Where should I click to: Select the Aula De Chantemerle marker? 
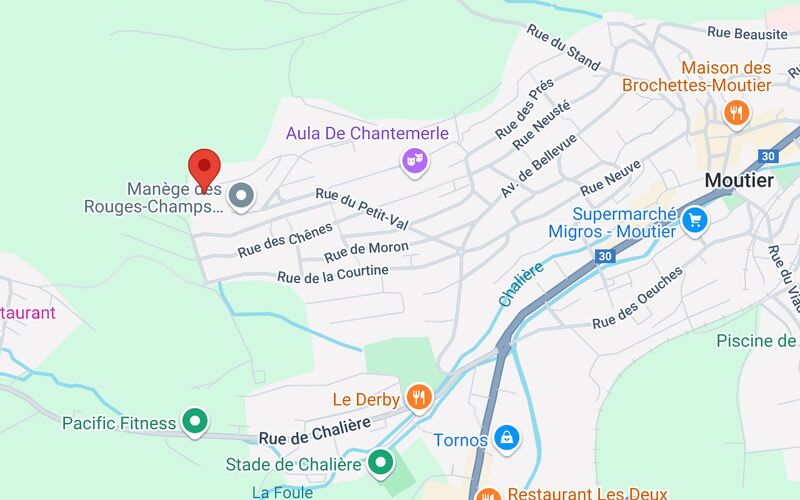(414, 160)
